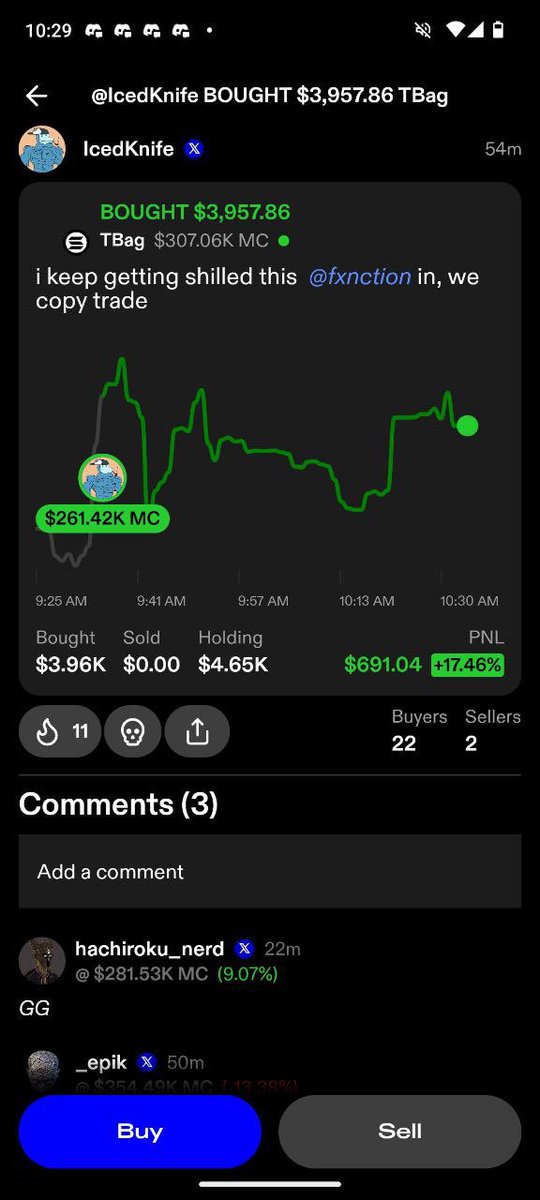The image size is (540, 1200).
Task: Tap the blue Buy button
Action: coord(140,1131)
